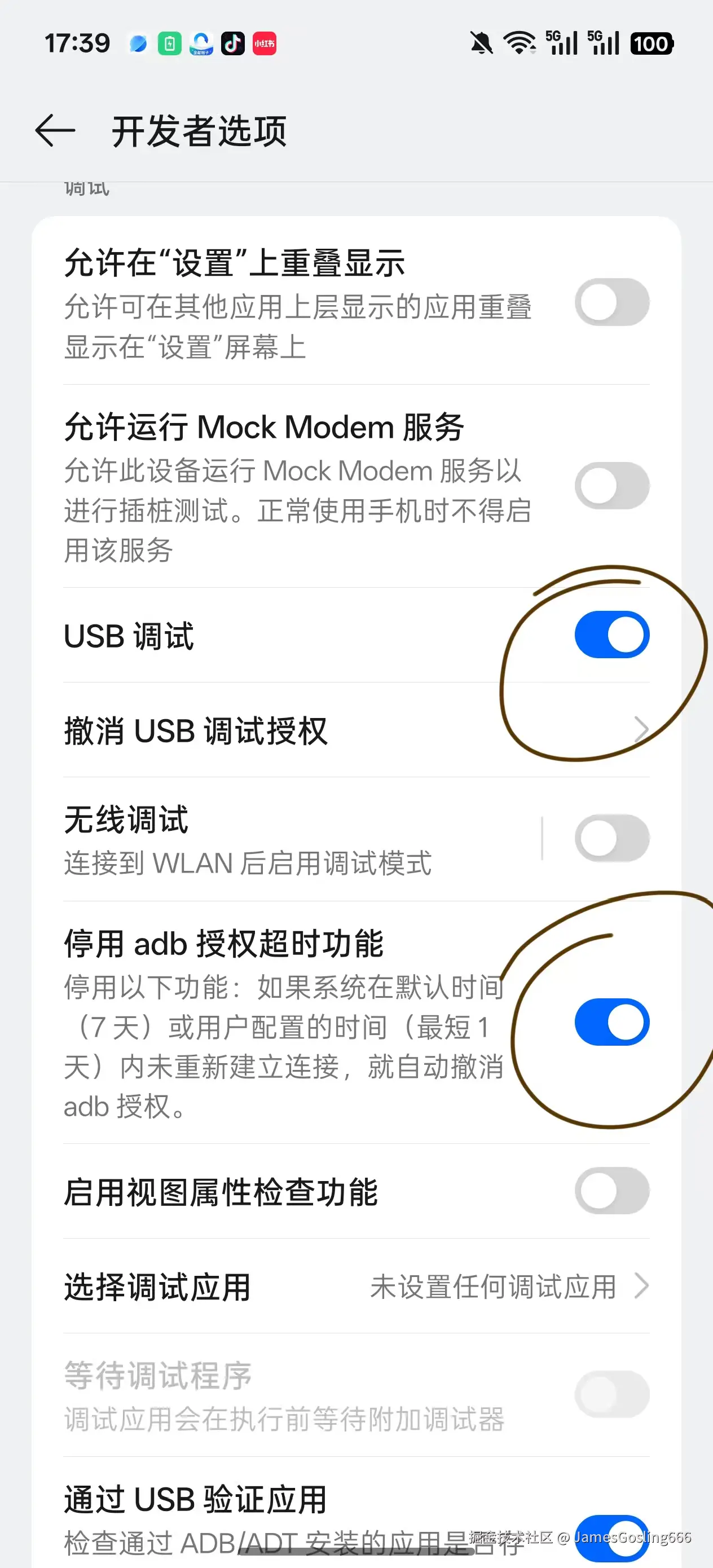Open 选择调试应用 picker
713x1568 pixels.
[355, 1287]
